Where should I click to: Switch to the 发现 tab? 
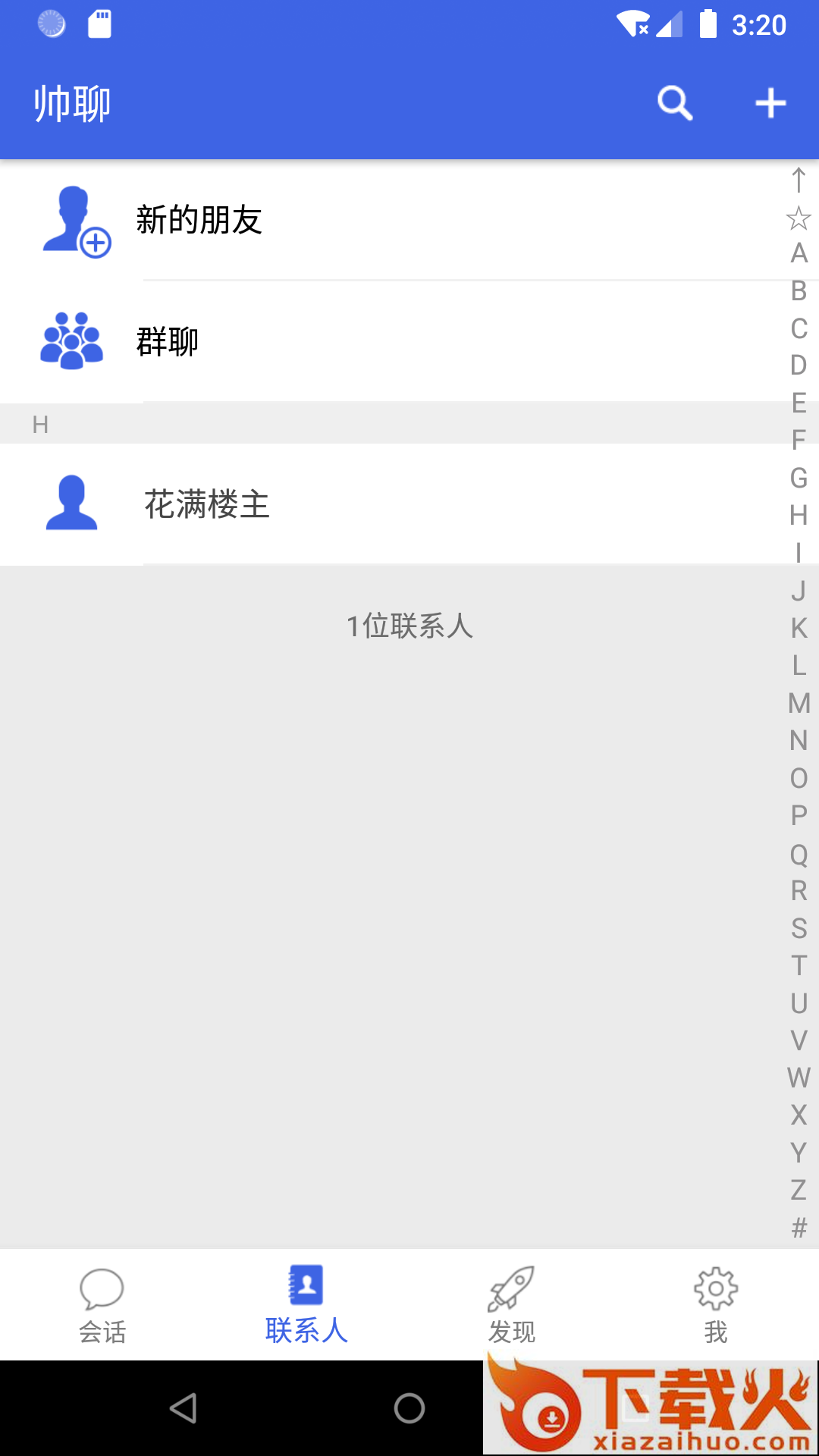click(x=512, y=1305)
